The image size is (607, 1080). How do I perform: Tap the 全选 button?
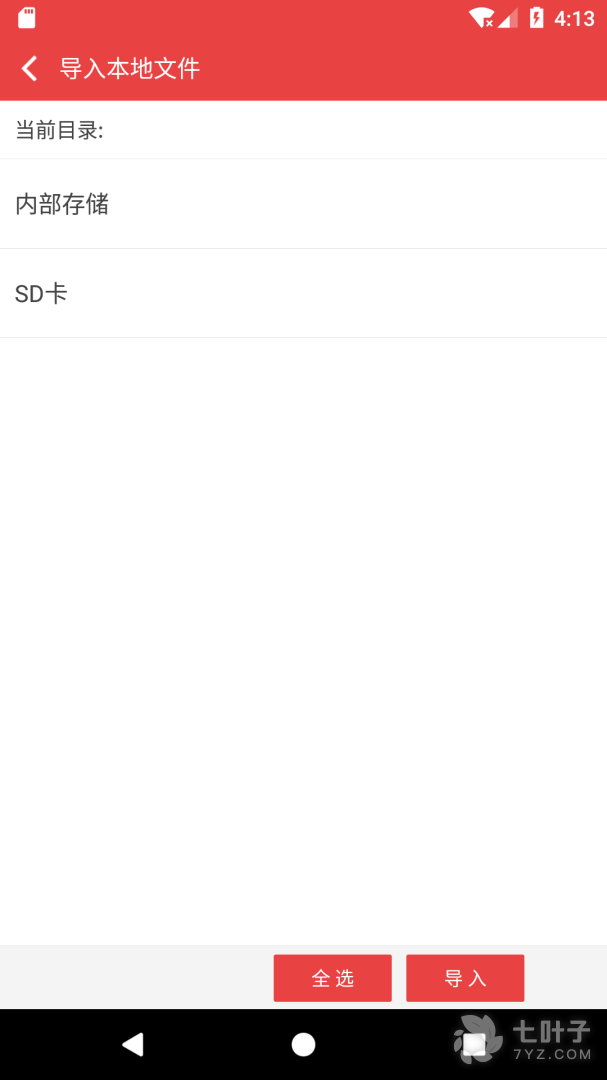(x=332, y=978)
